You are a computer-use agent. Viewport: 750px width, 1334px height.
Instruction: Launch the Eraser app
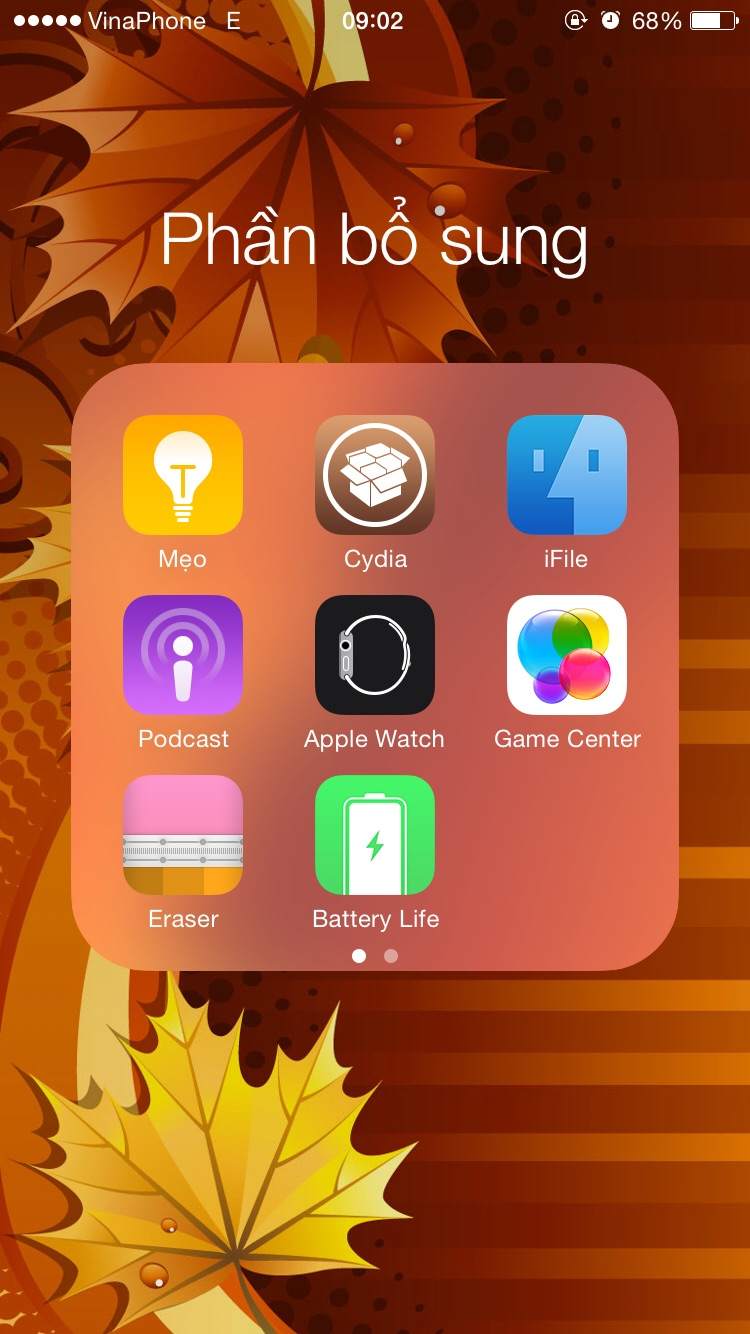(183, 835)
